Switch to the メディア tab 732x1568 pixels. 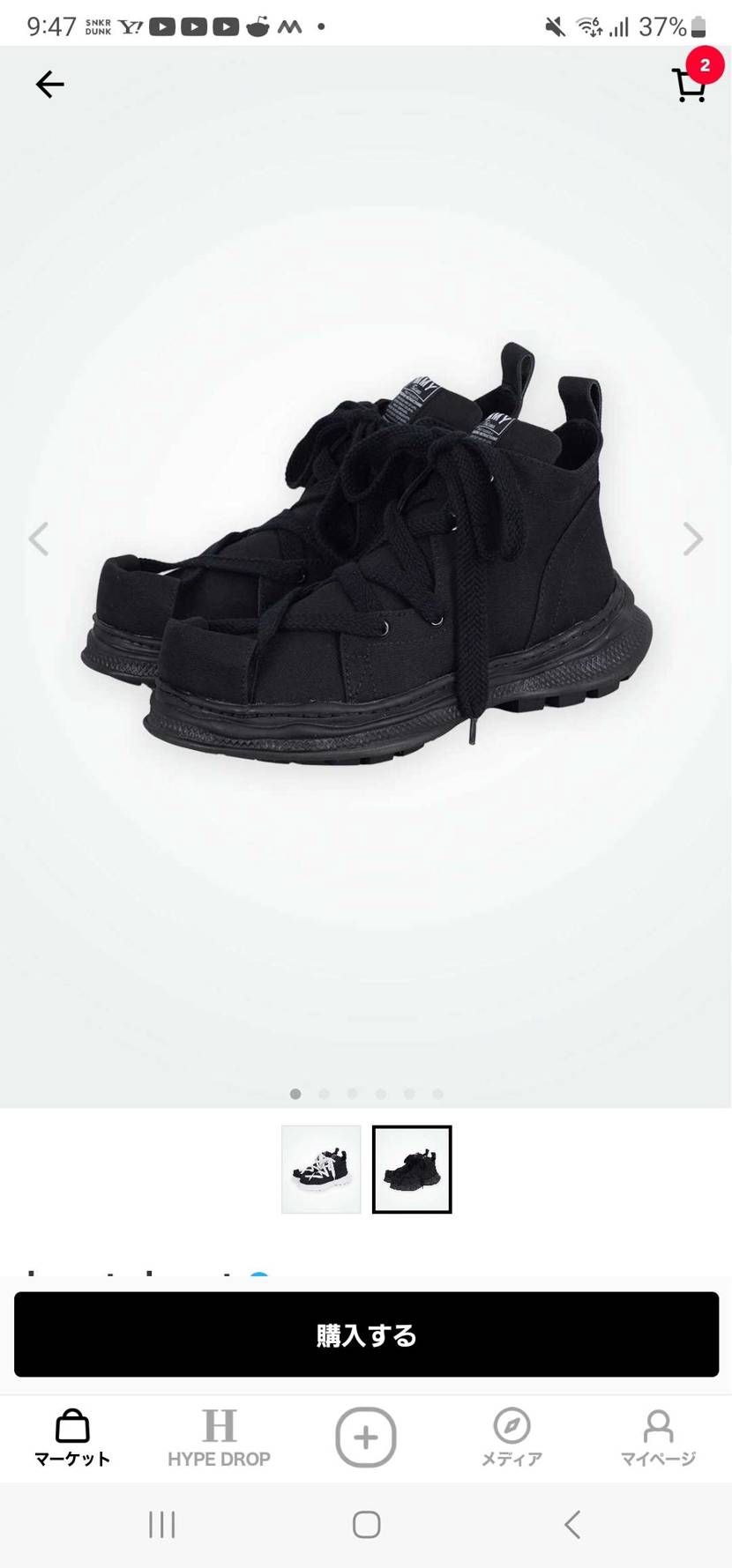tap(512, 1438)
